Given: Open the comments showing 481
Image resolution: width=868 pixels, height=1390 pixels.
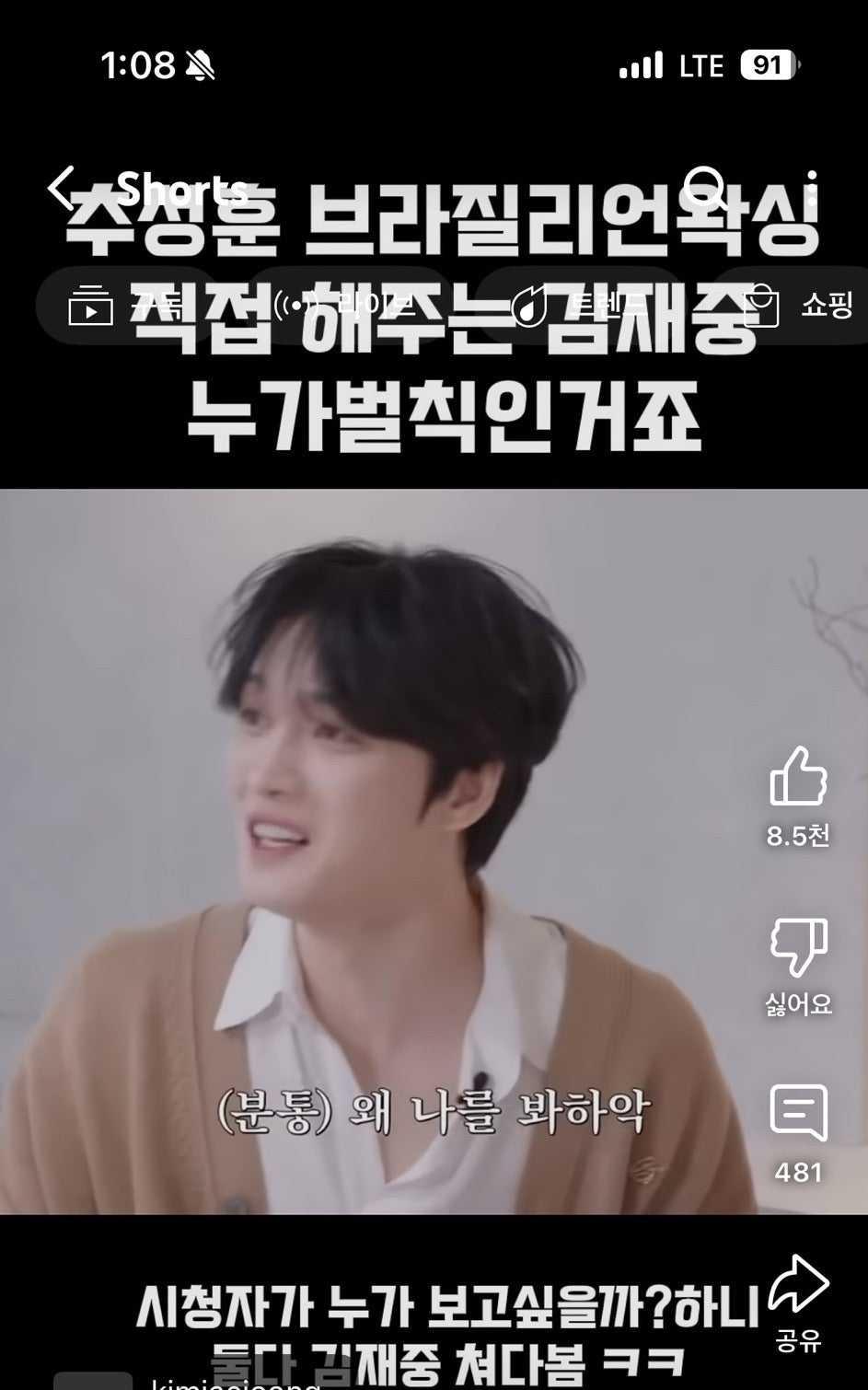Looking at the screenshot, I should (798, 1116).
